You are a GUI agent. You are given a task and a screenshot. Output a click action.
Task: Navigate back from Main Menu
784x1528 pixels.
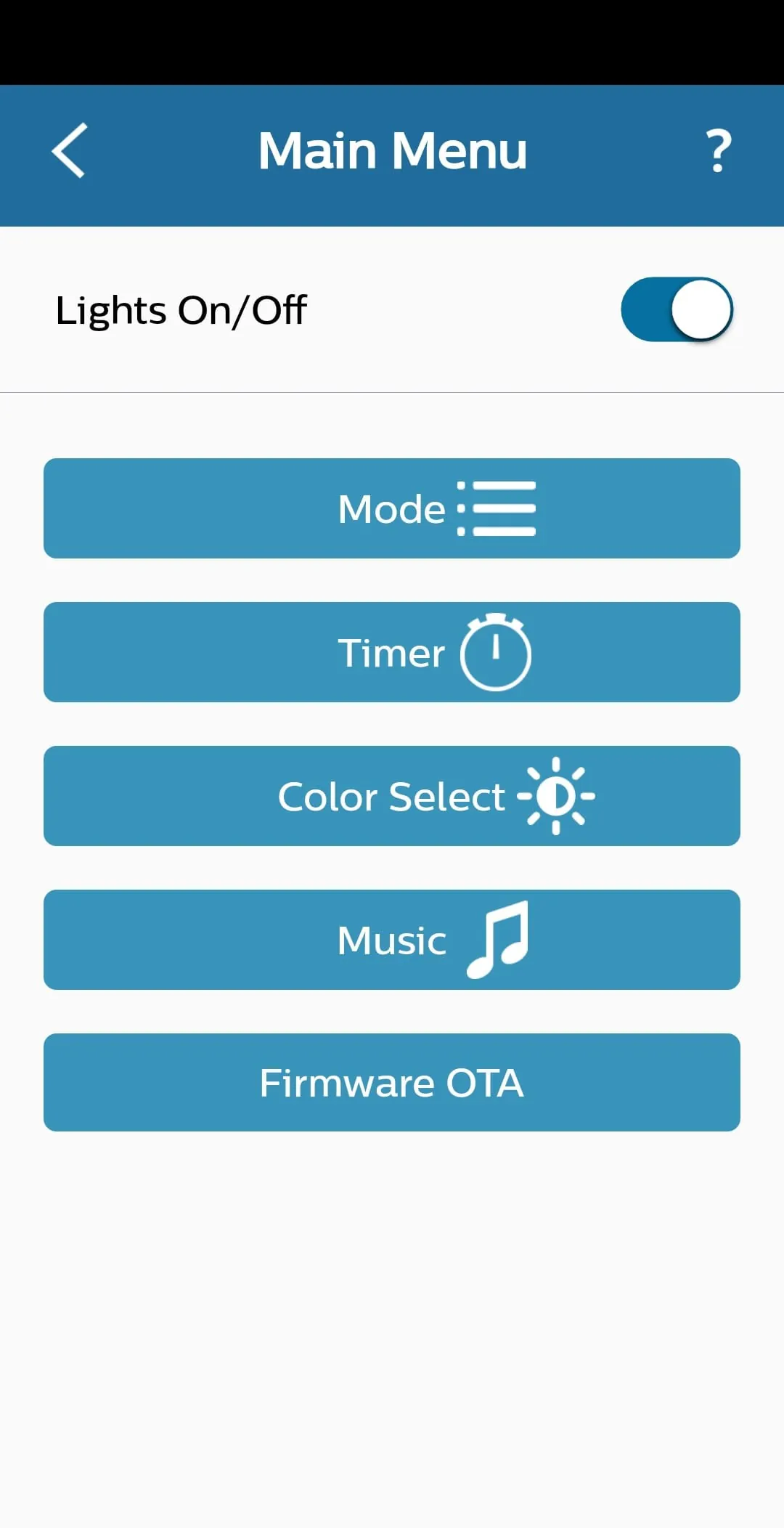click(69, 150)
